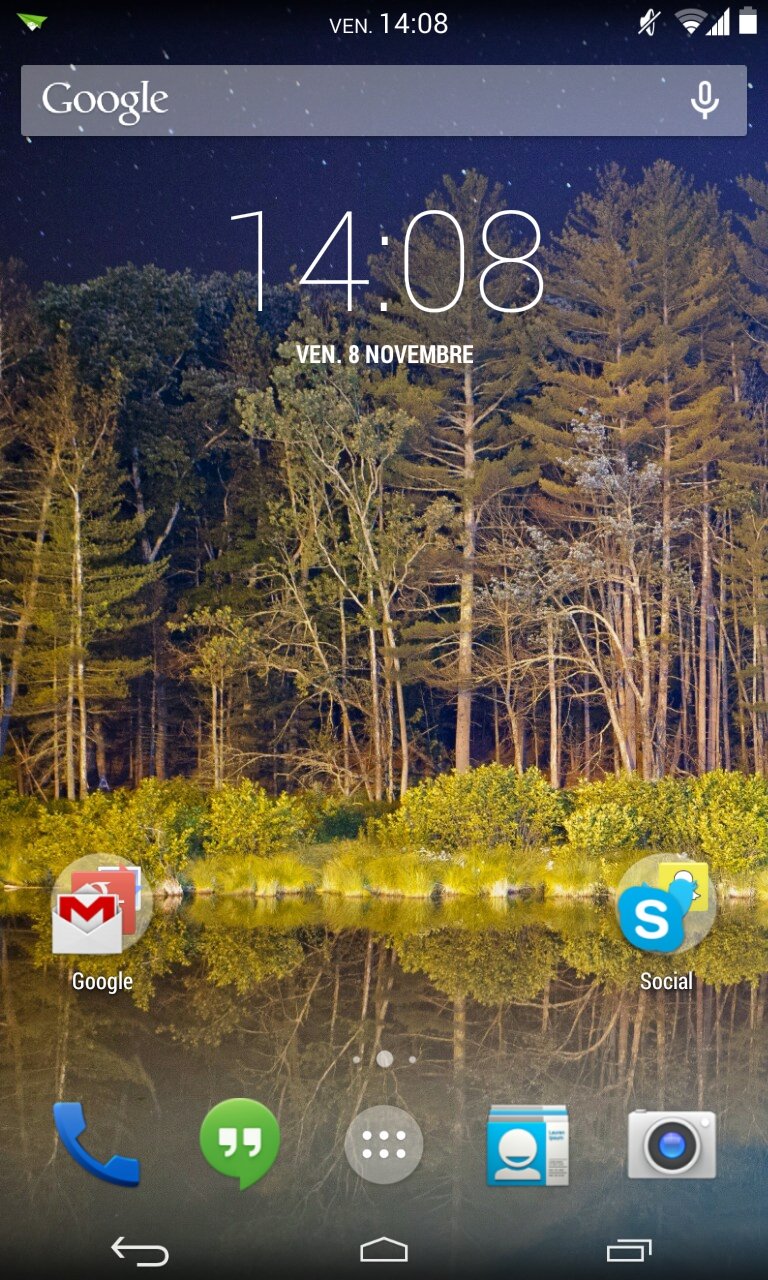
Task: Open the app drawer
Action: coord(384,1145)
